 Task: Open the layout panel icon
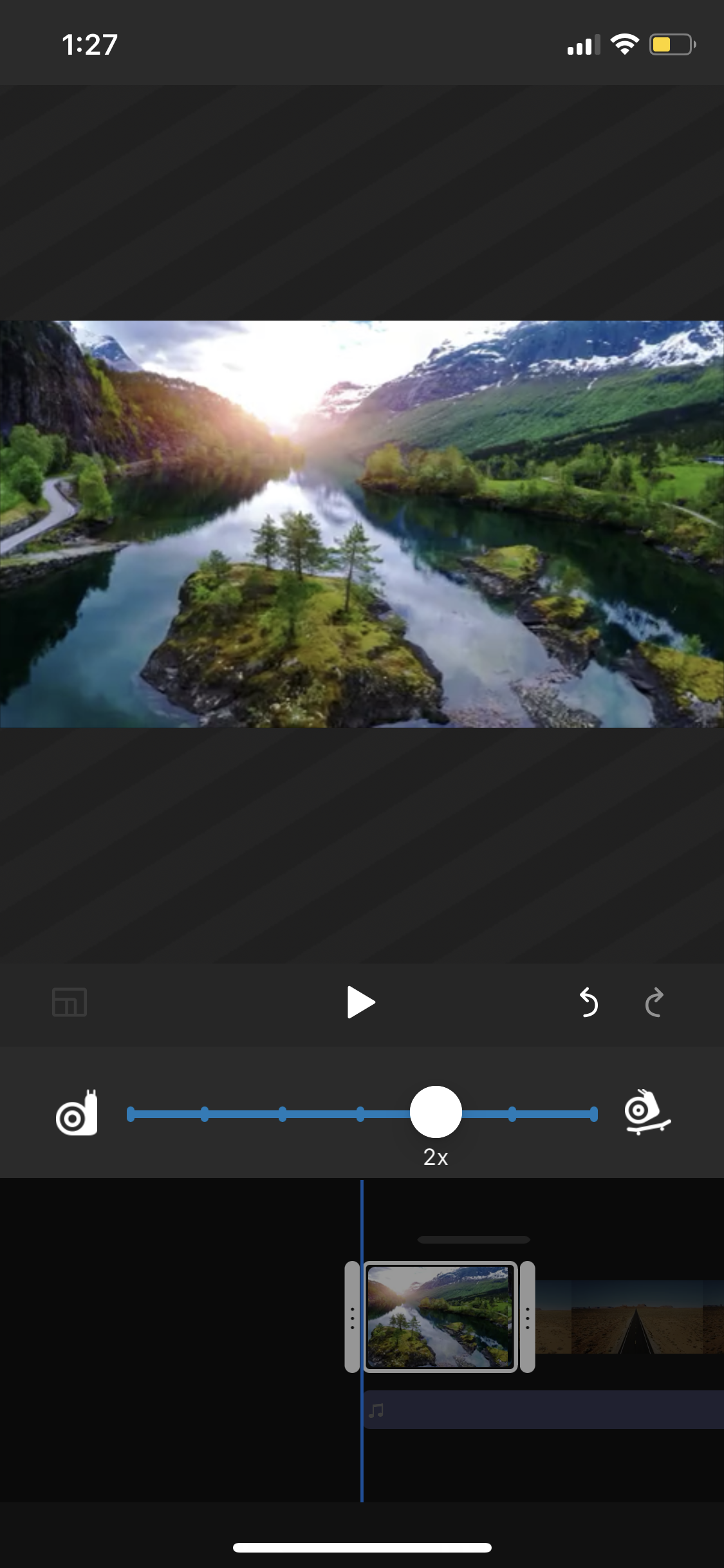pos(70,1002)
